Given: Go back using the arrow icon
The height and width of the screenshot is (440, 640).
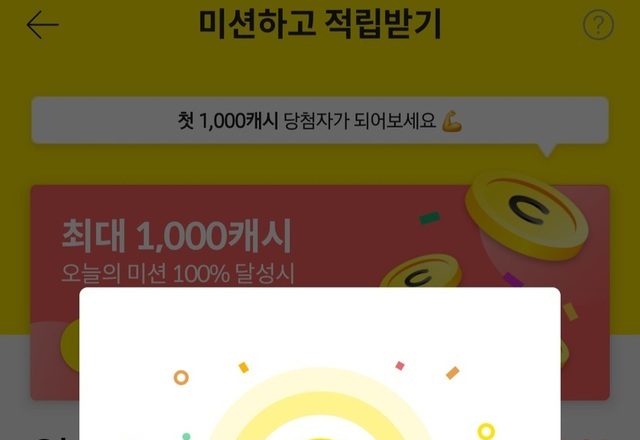Looking at the screenshot, I should (x=42, y=26).
